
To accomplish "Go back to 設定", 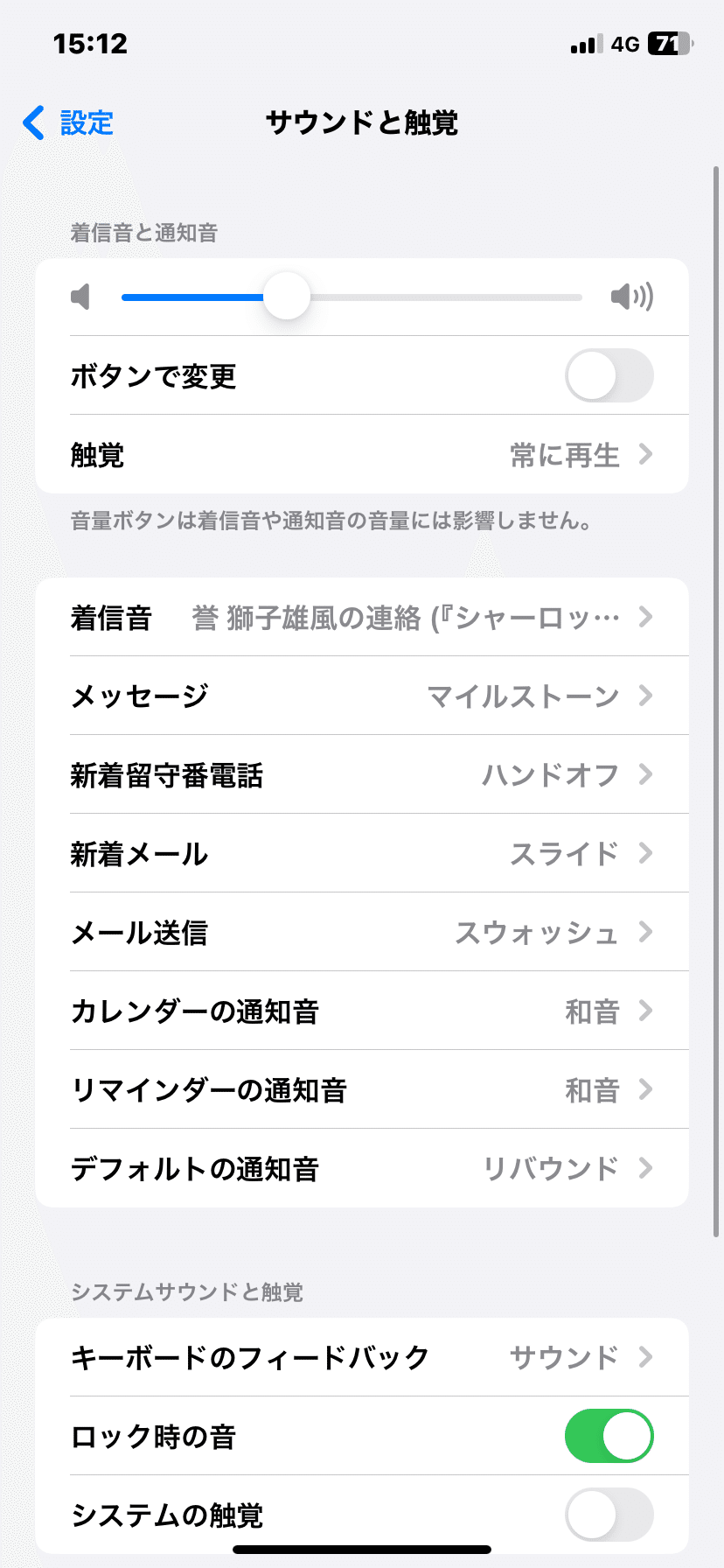I will coord(68,122).
